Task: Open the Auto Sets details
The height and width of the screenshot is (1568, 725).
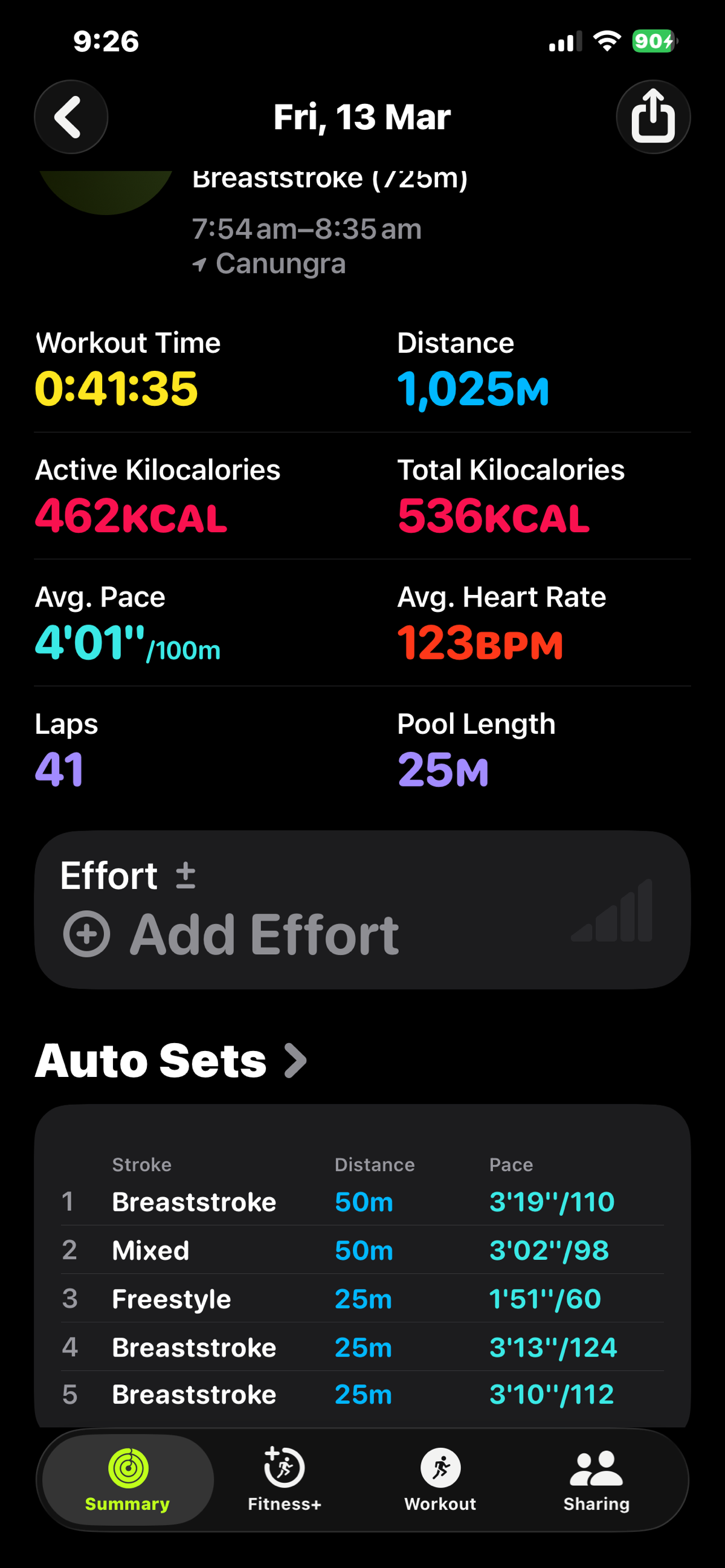Action: [x=170, y=1061]
